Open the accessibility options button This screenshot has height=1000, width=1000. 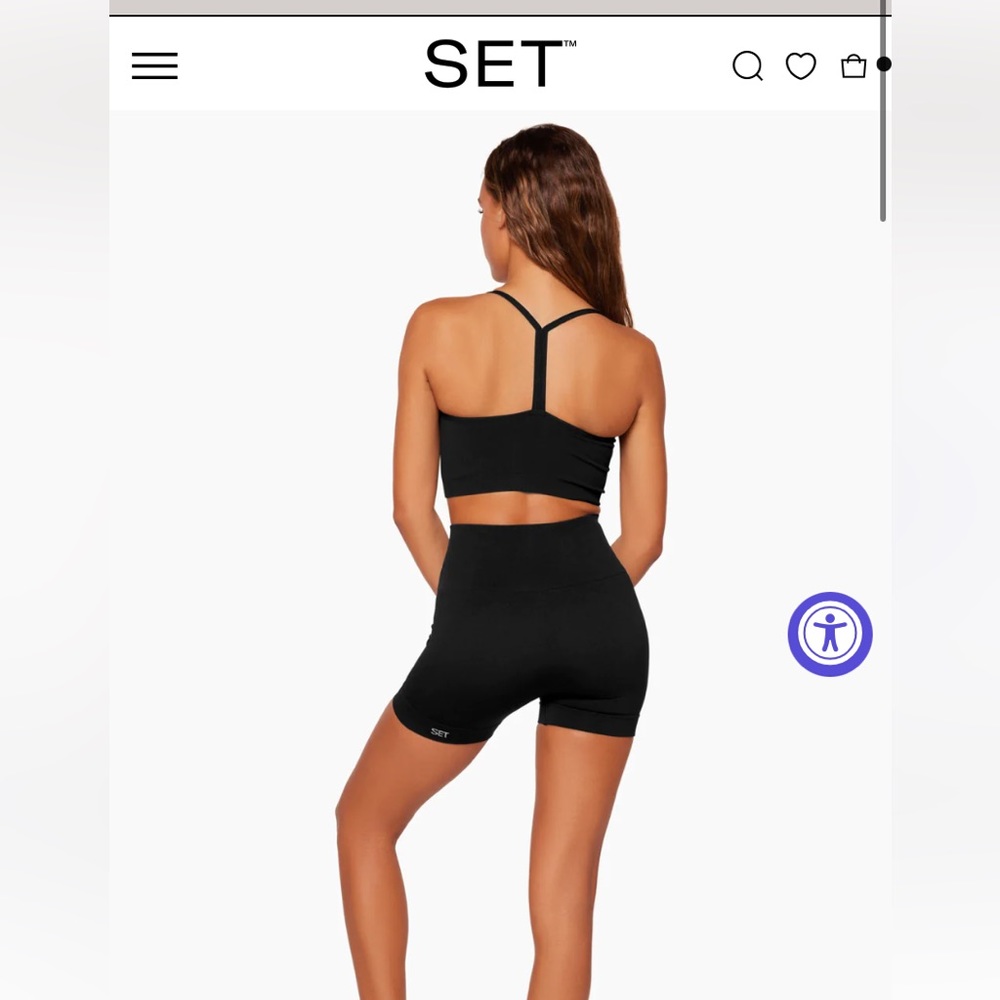click(x=830, y=634)
